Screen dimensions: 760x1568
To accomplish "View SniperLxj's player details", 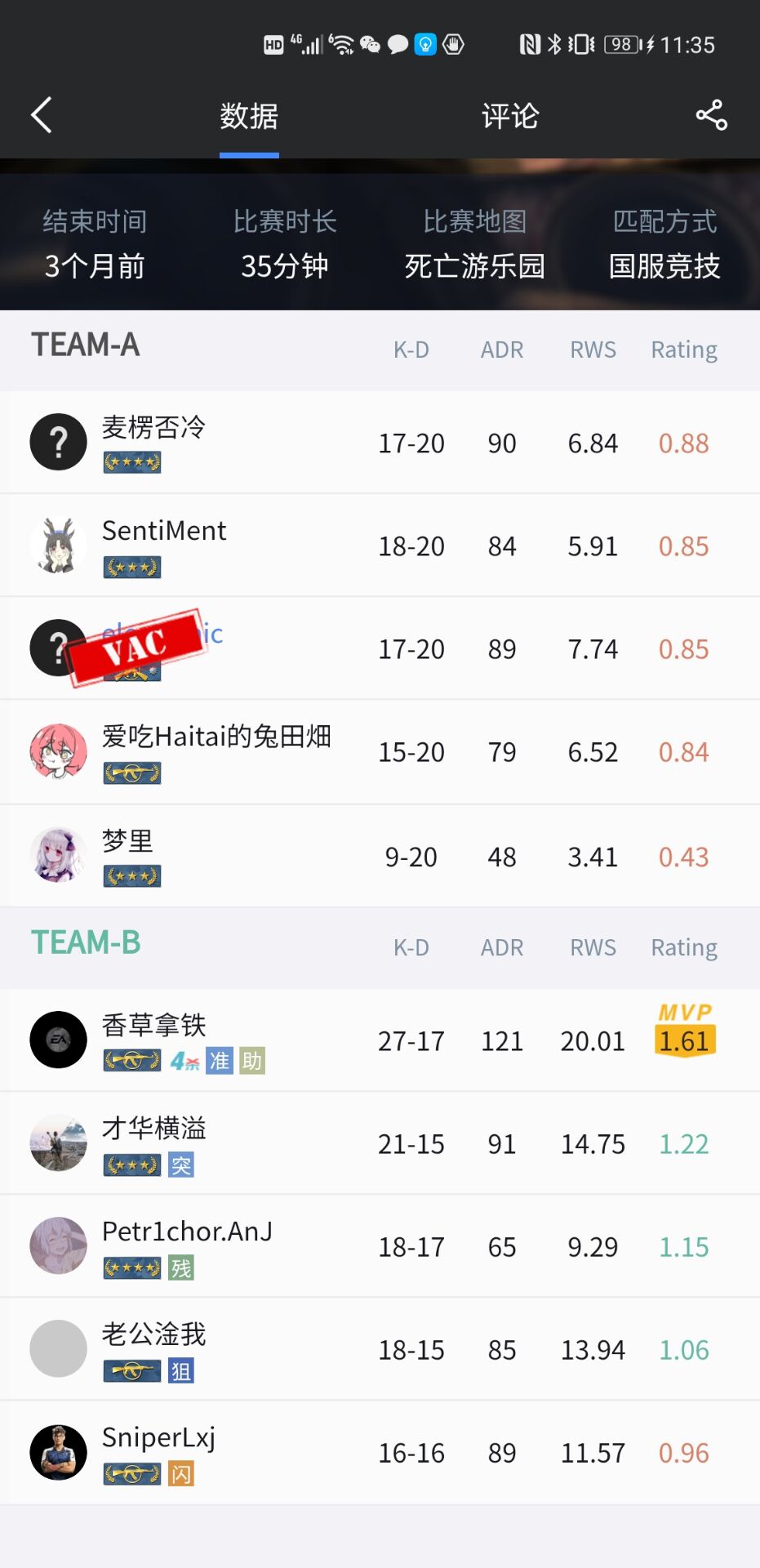I will coord(380,1452).
